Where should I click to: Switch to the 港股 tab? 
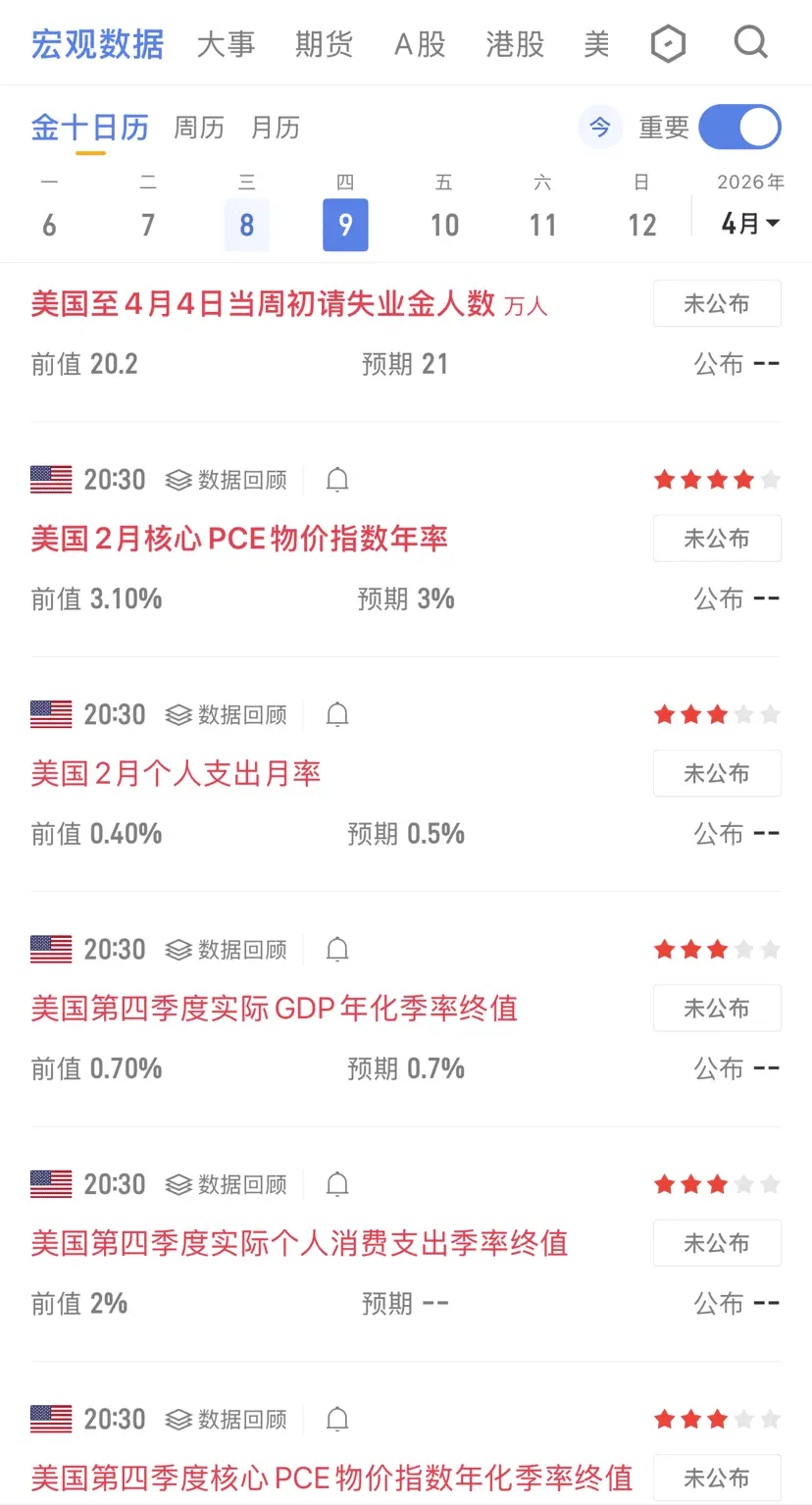coord(515,44)
